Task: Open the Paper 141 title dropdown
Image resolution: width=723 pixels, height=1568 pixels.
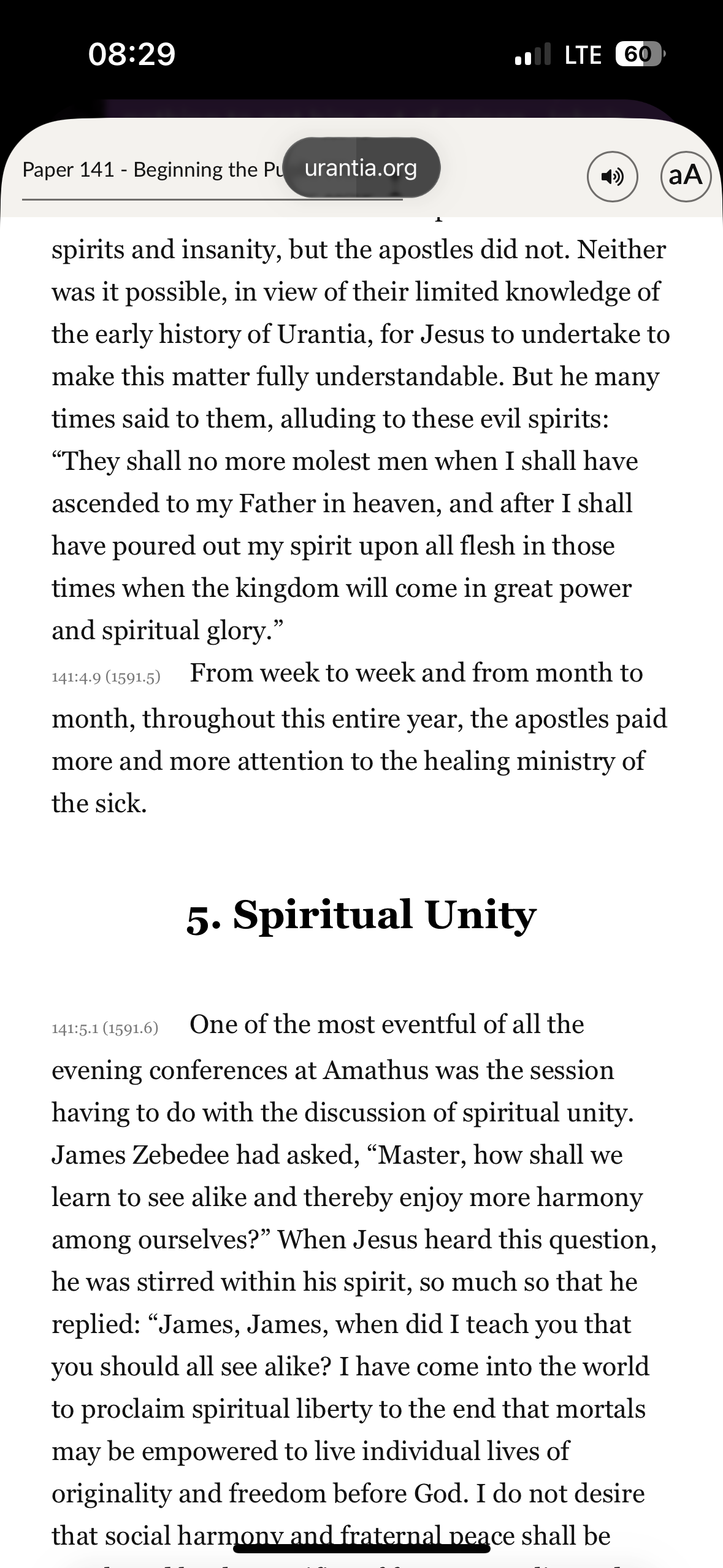Action: click(x=147, y=170)
